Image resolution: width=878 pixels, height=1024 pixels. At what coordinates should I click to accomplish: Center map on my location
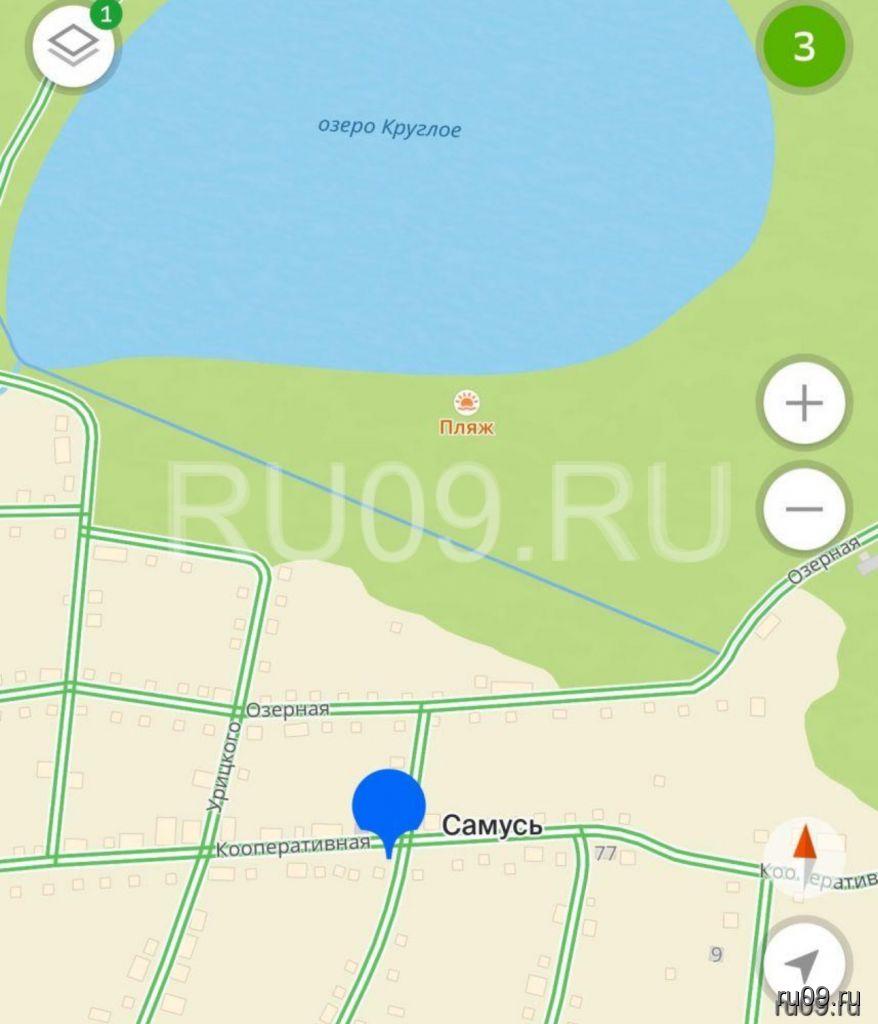tap(803, 962)
